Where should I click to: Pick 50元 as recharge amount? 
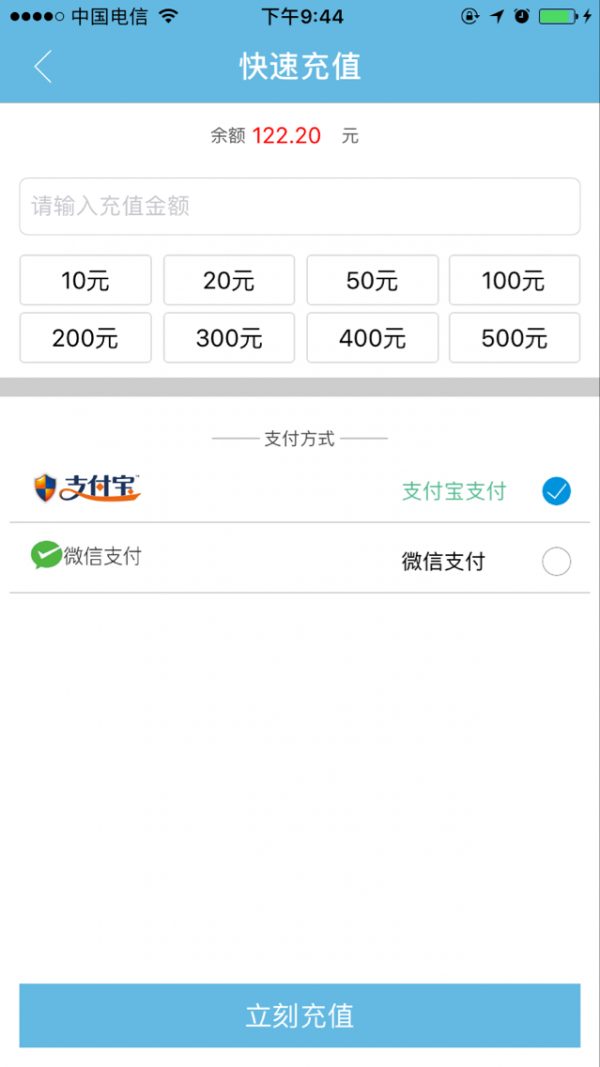tap(372, 281)
